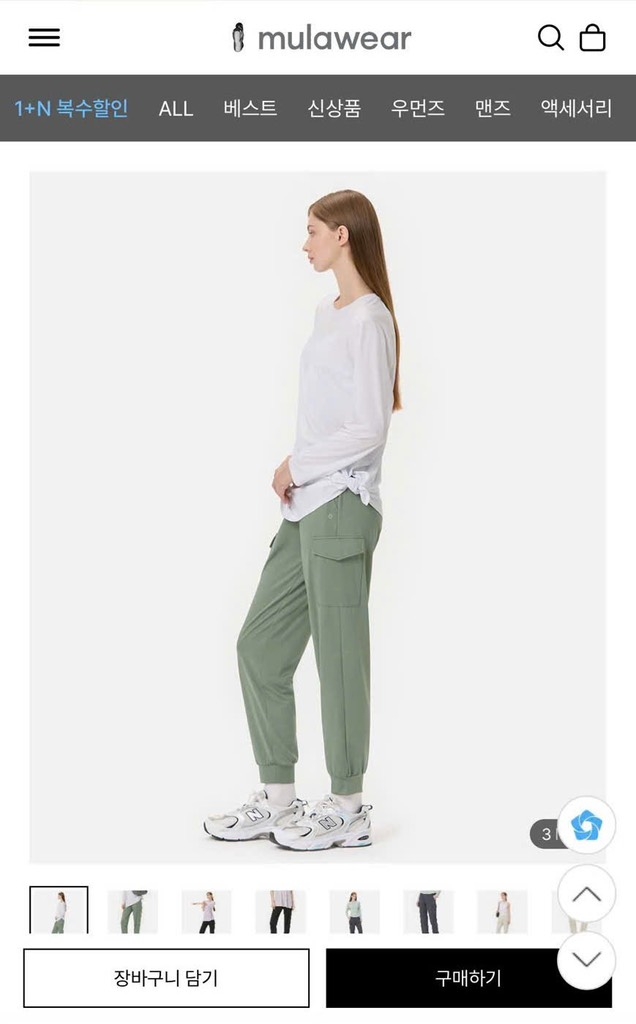
Task: Open the blue floating assistant icon
Action: click(586, 825)
